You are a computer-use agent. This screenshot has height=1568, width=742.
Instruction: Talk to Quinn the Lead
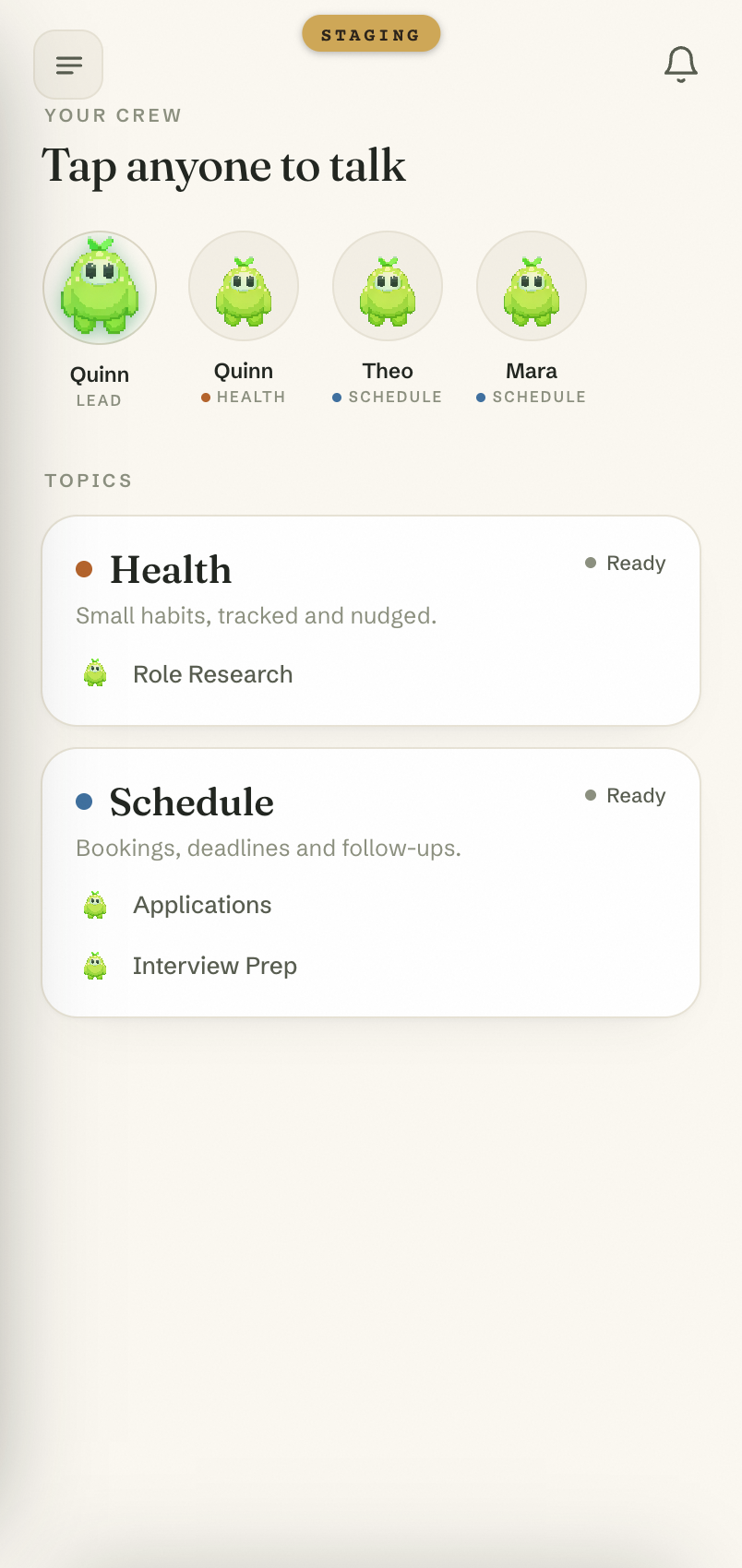pyautogui.click(x=100, y=288)
